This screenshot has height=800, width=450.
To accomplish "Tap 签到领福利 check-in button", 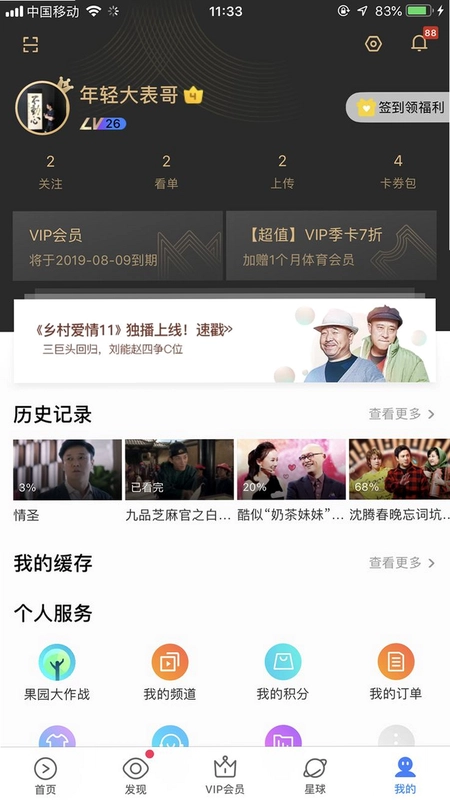I will (x=398, y=107).
